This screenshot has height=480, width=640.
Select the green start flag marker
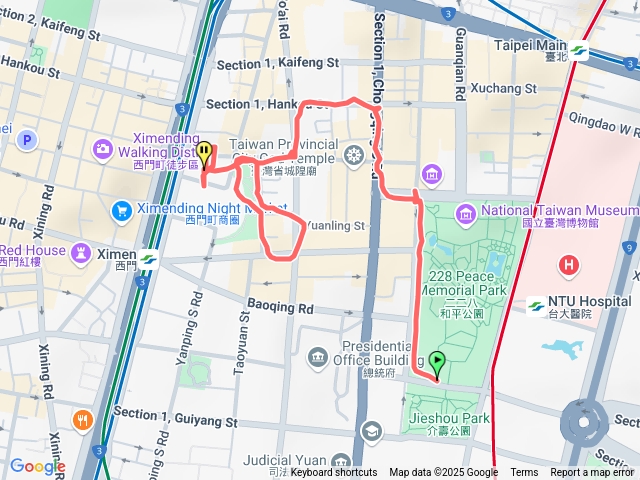(x=437, y=363)
